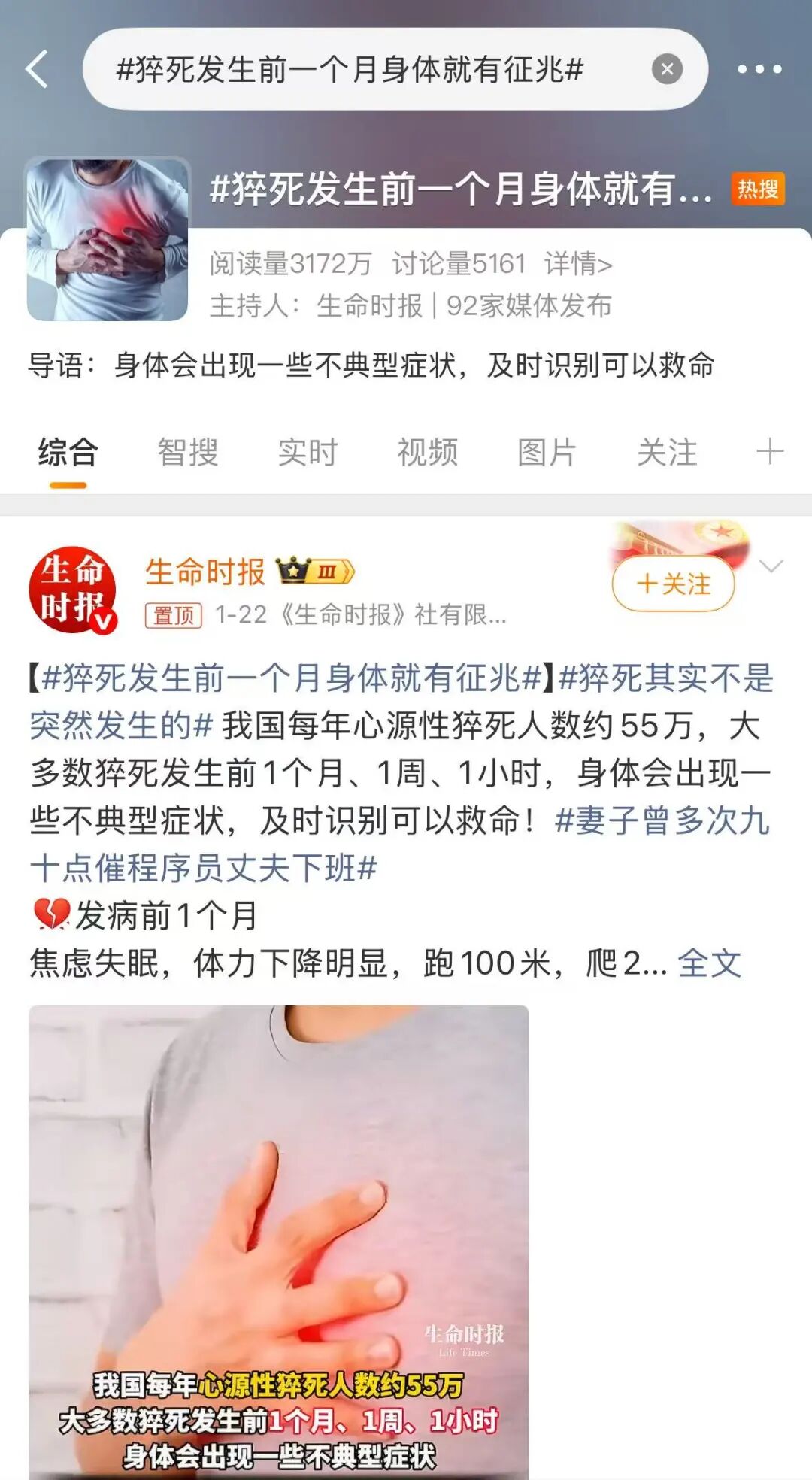
Task: Open the topic cover image
Action: coord(108,239)
